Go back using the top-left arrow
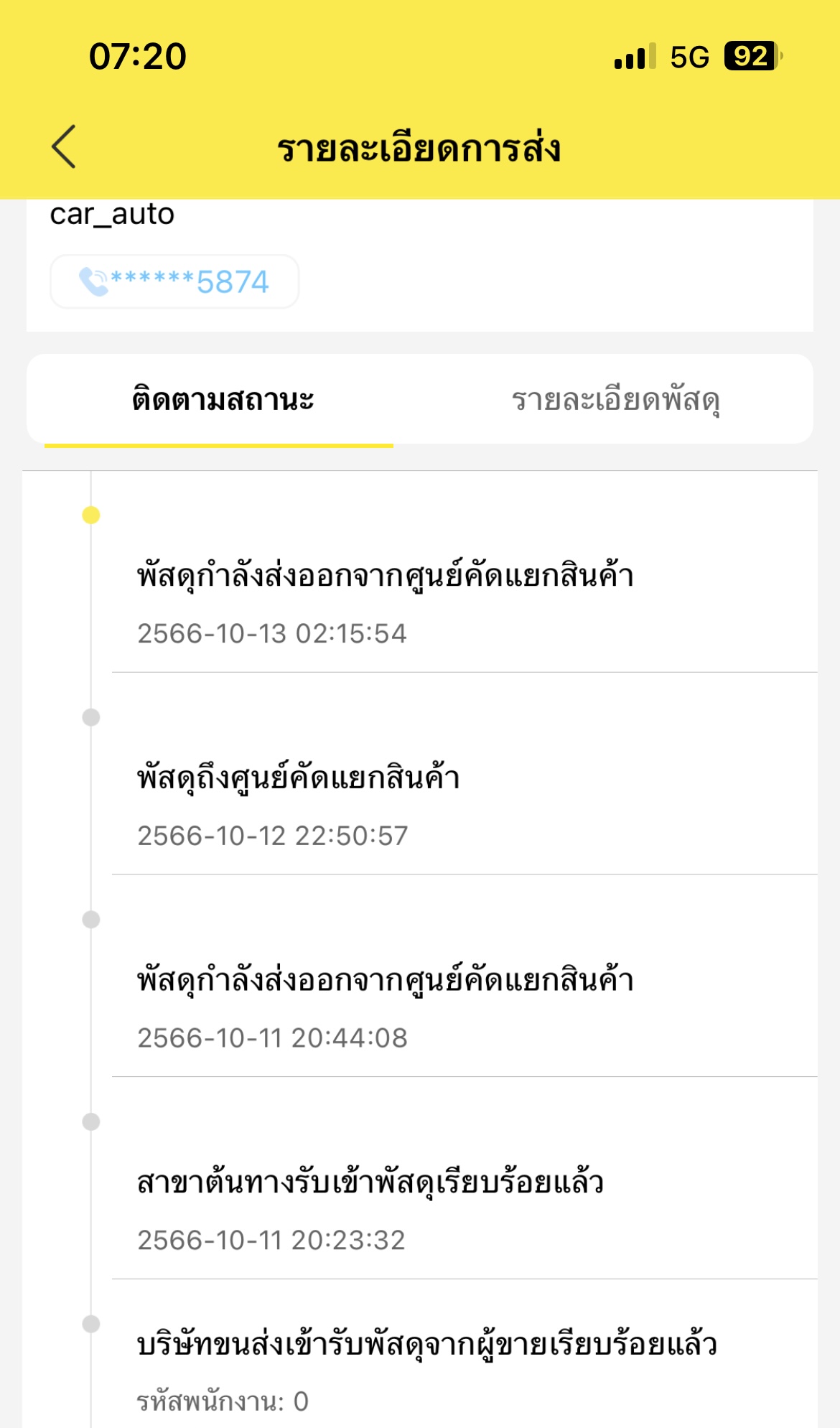Image resolution: width=840 pixels, height=1428 pixels. pyautogui.click(x=64, y=146)
